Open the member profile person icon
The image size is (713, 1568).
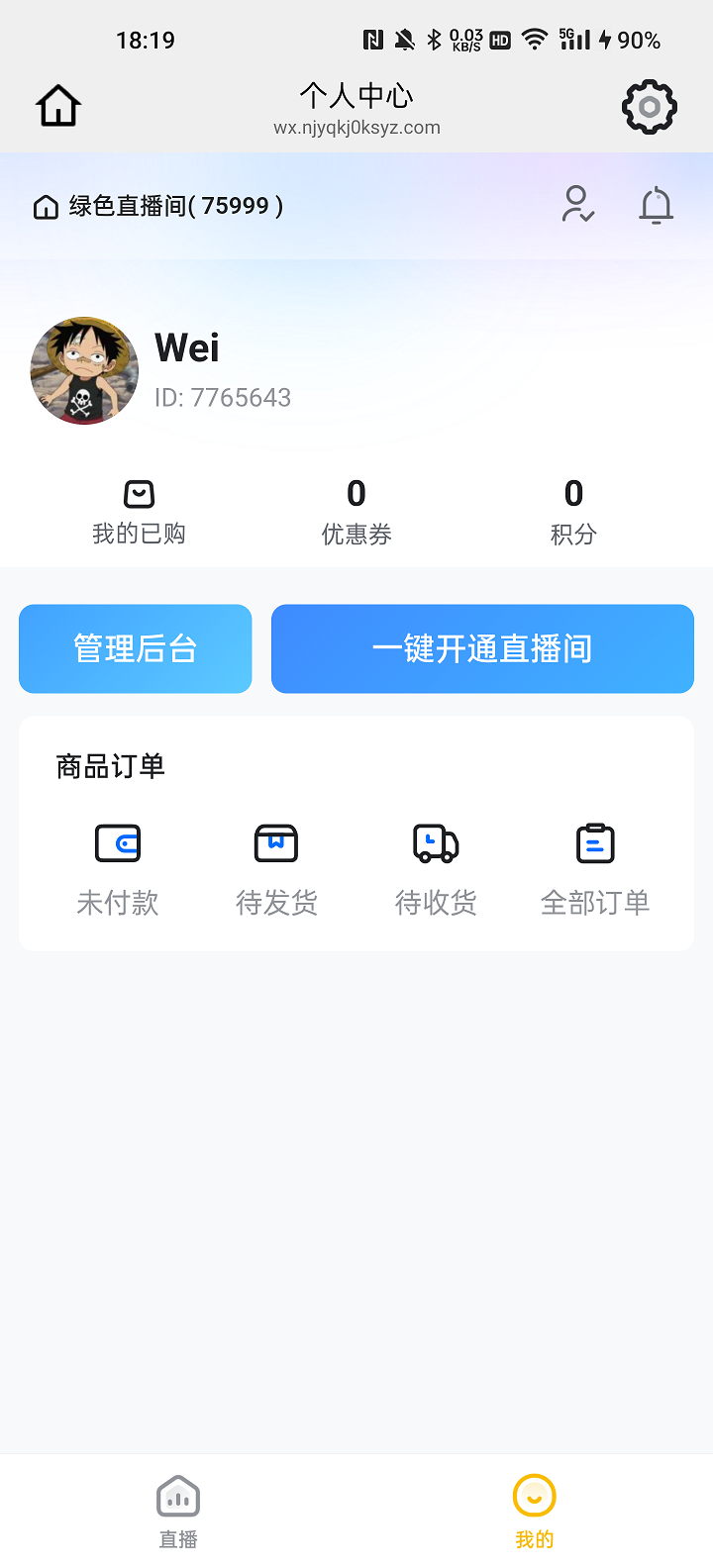[x=577, y=205]
